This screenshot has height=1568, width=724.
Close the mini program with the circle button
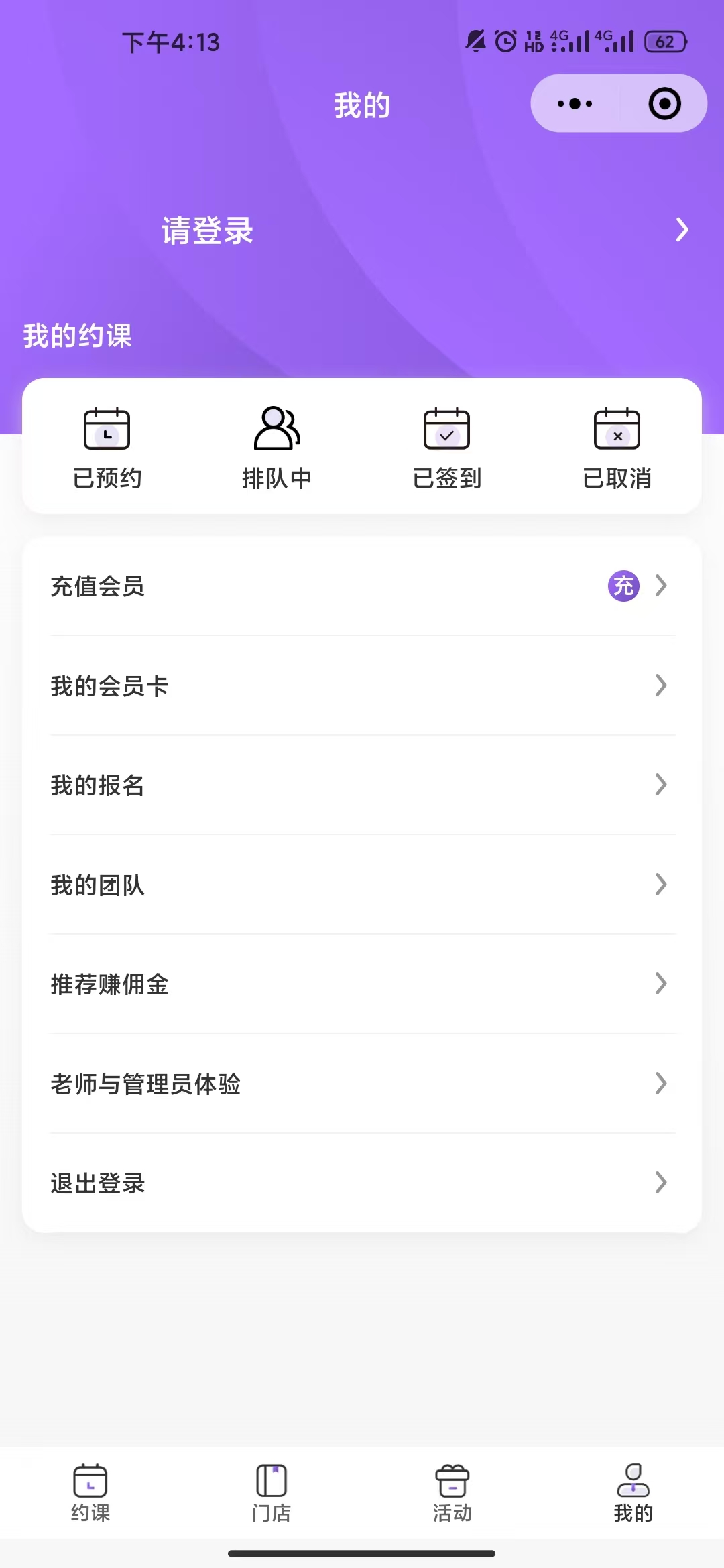pos(664,104)
